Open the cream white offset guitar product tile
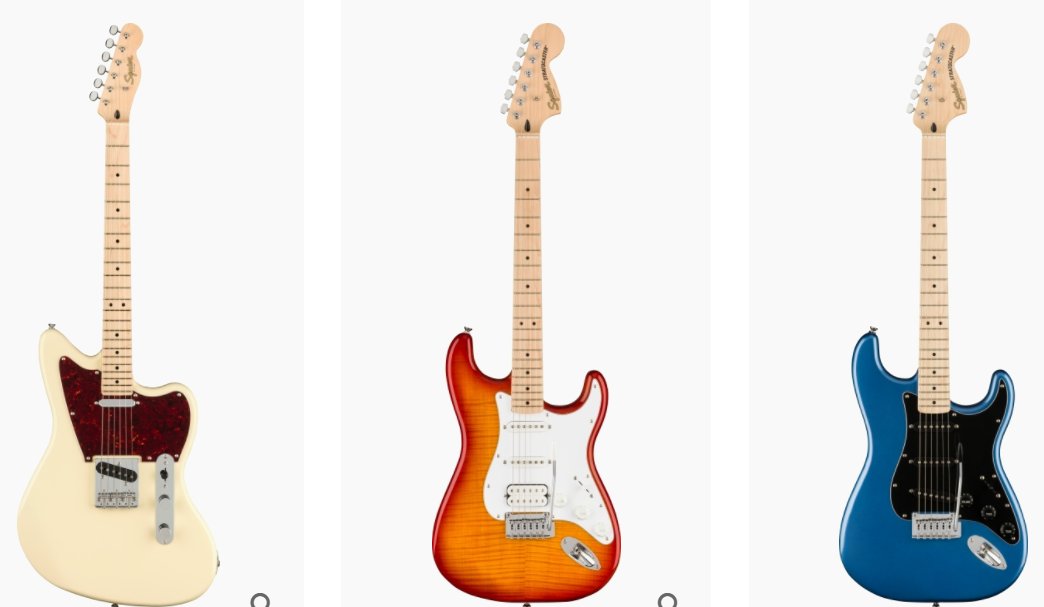 tap(150, 300)
